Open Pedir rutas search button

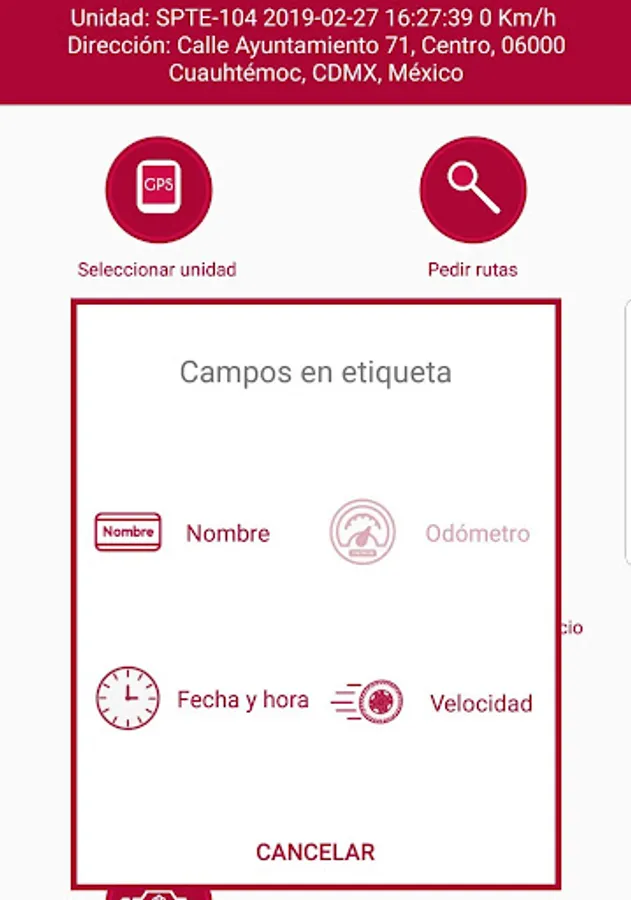click(x=472, y=190)
